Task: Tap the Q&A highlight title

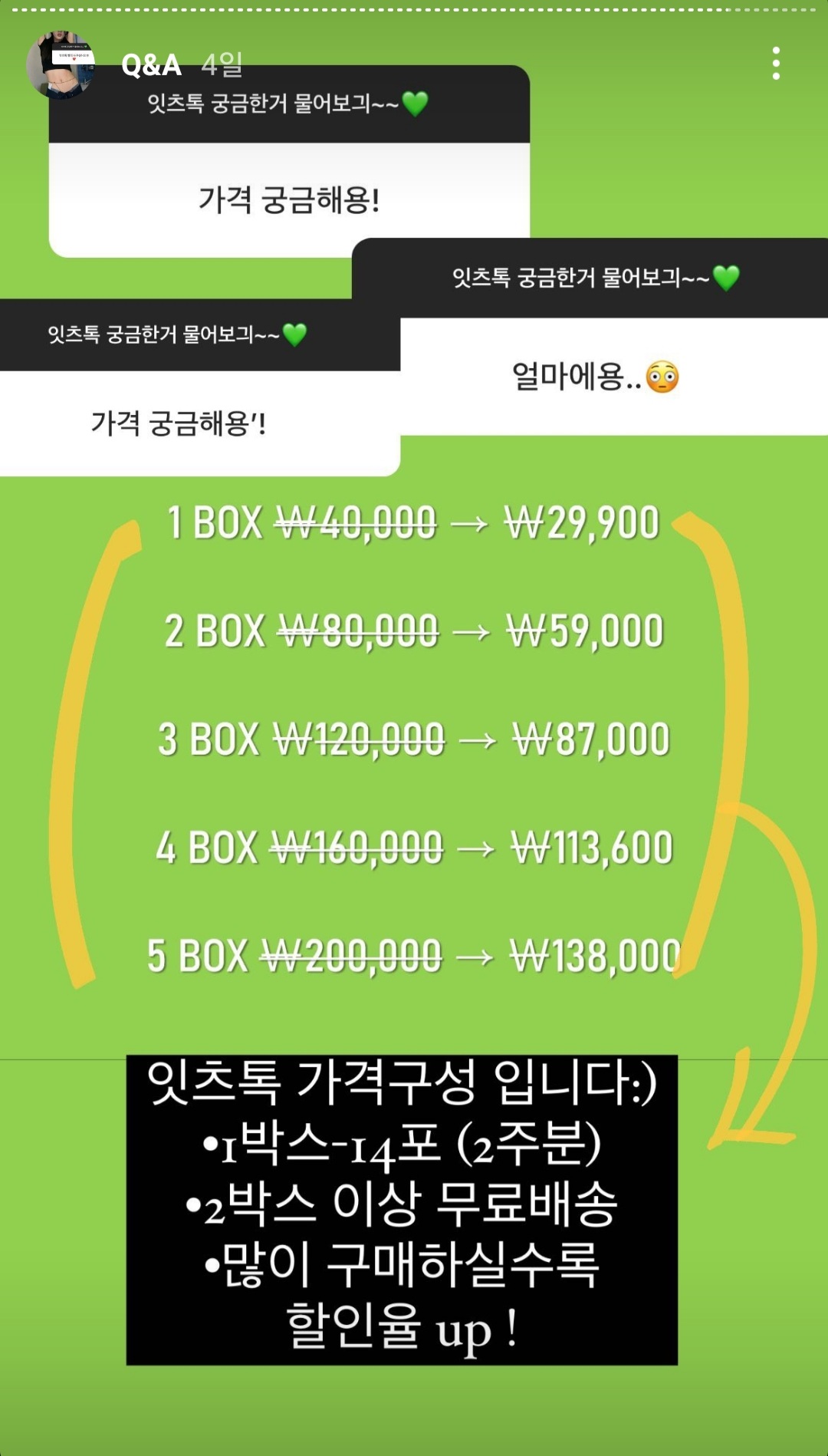Action: [x=151, y=65]
